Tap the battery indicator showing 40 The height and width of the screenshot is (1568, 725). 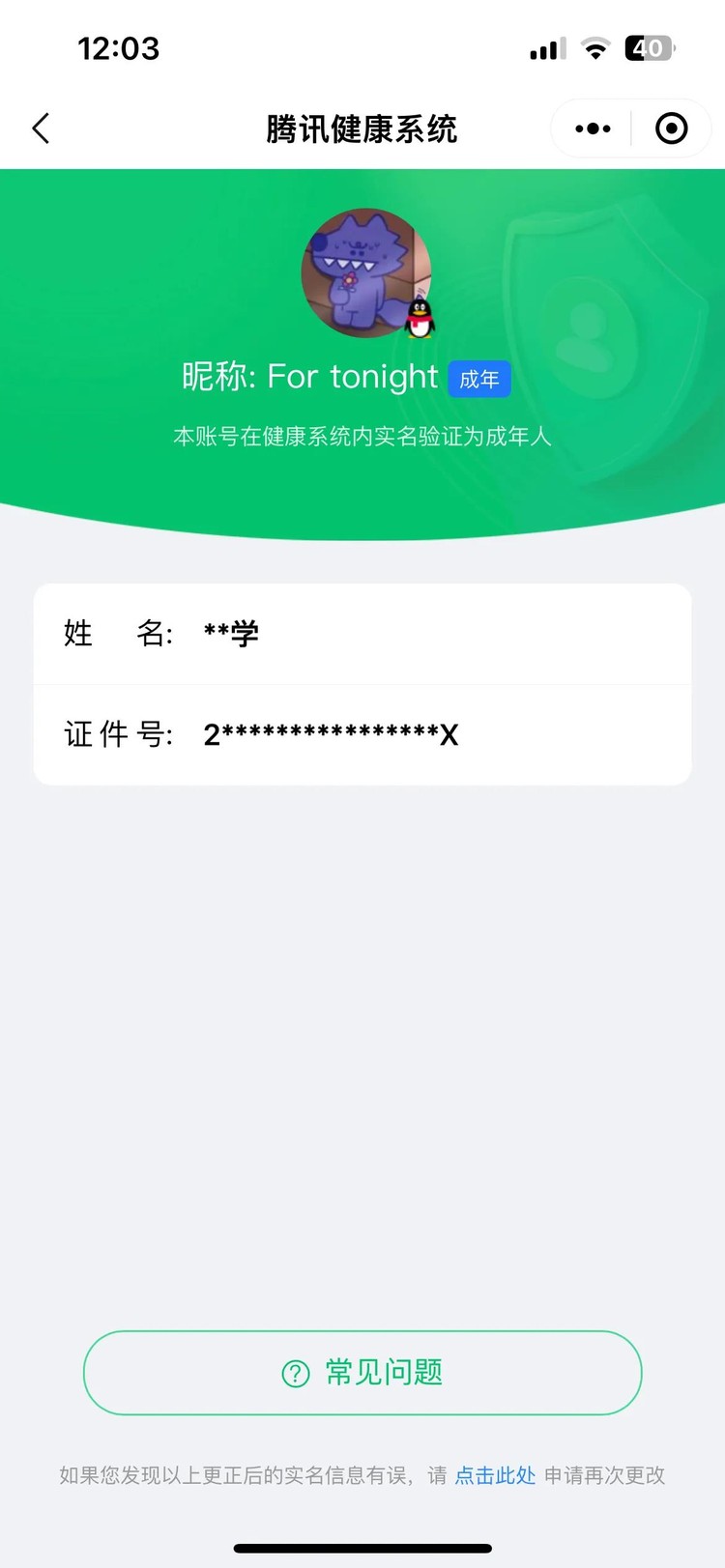[649, 47]
